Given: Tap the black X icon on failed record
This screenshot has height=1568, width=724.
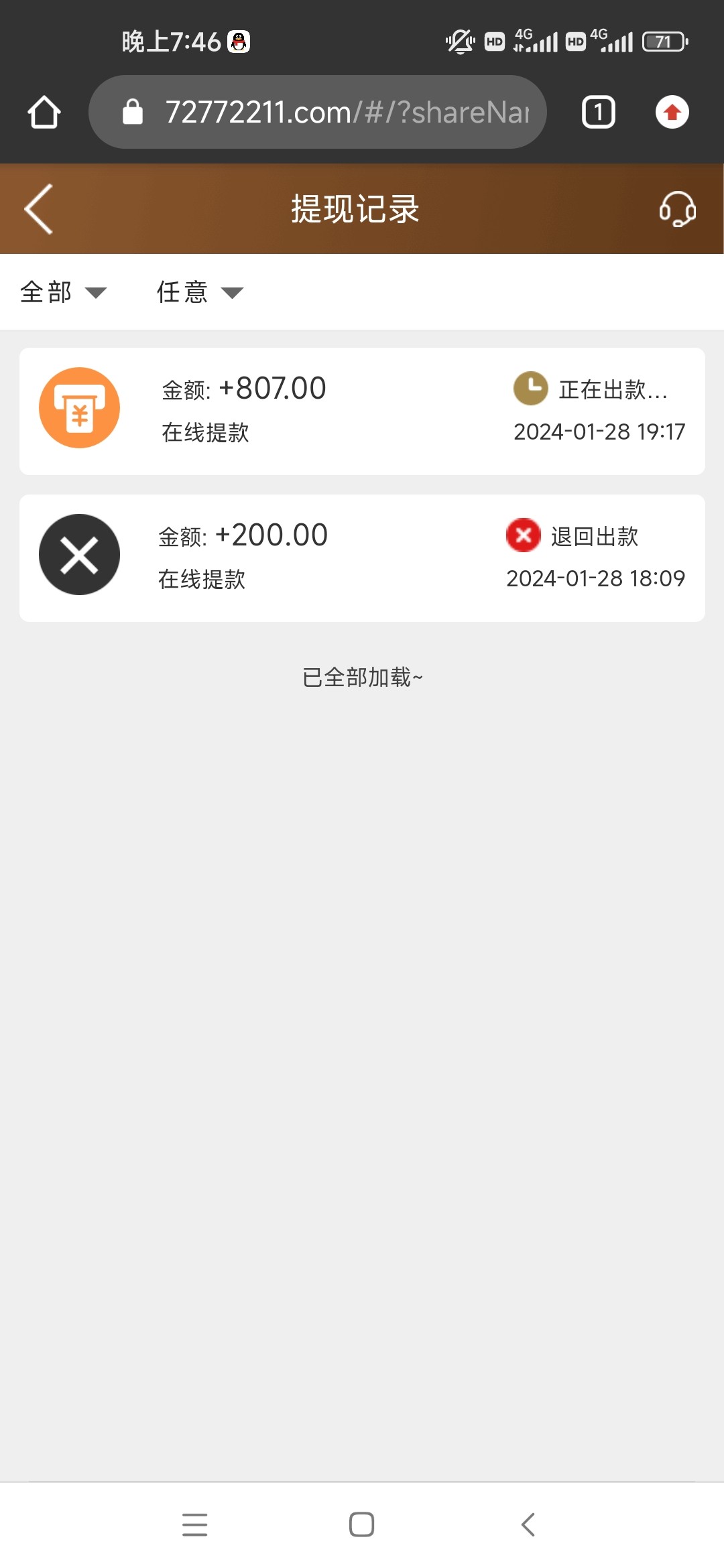Looking at the screenshot, I should tap(79, 554).
